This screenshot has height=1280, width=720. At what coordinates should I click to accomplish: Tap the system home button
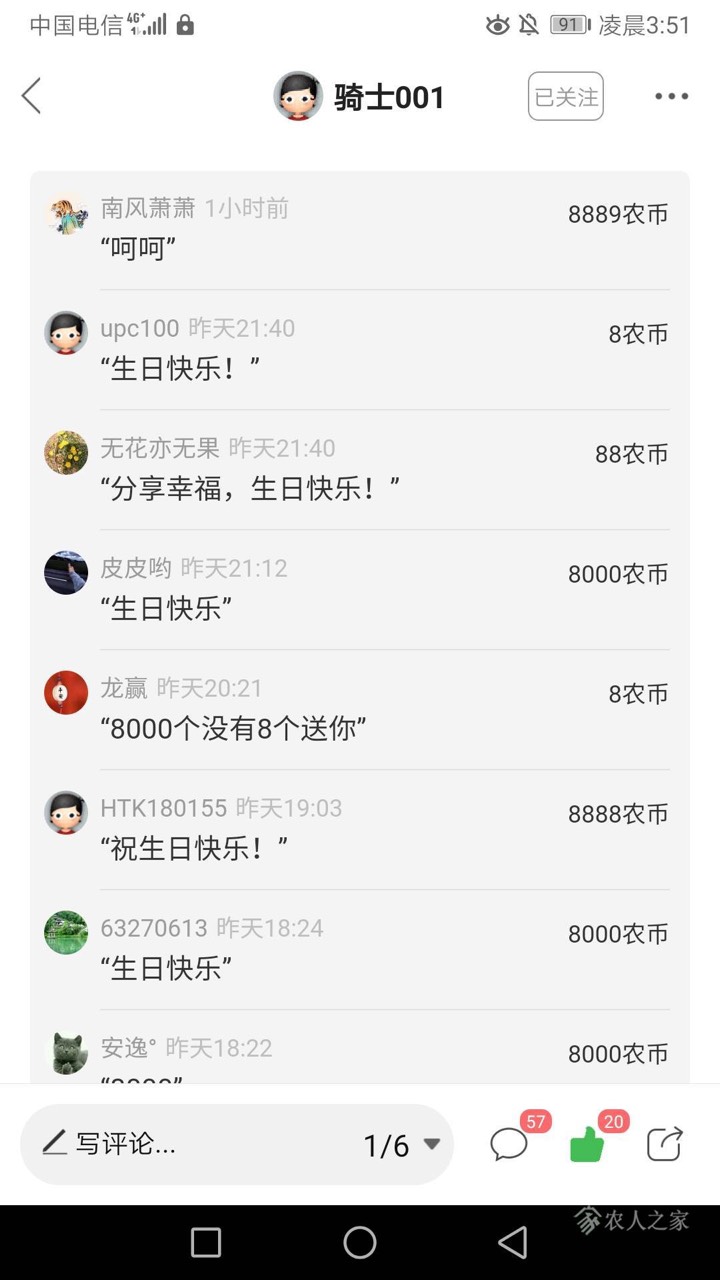tap(360, 1243)
